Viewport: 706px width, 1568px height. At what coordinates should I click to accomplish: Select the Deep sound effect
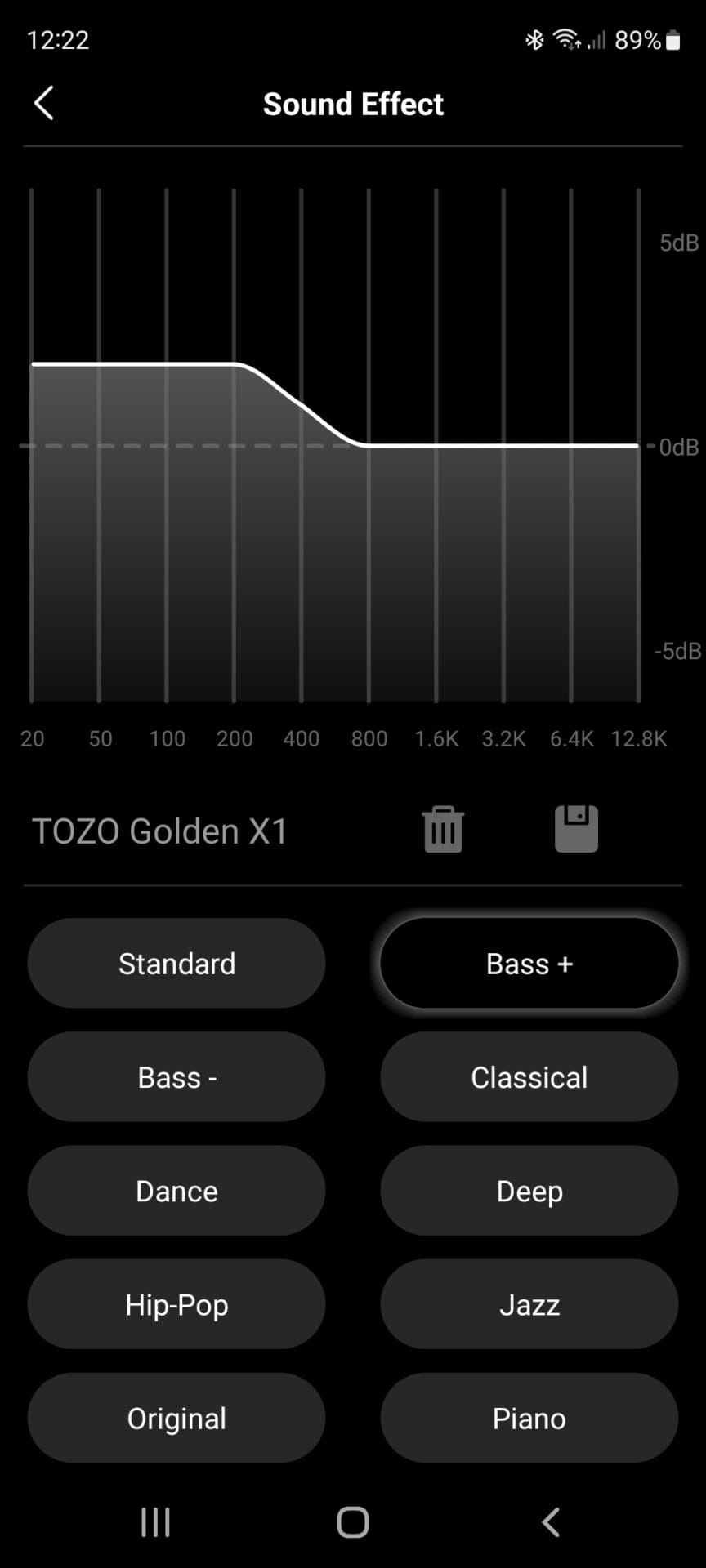click(x=529, y=1191)
